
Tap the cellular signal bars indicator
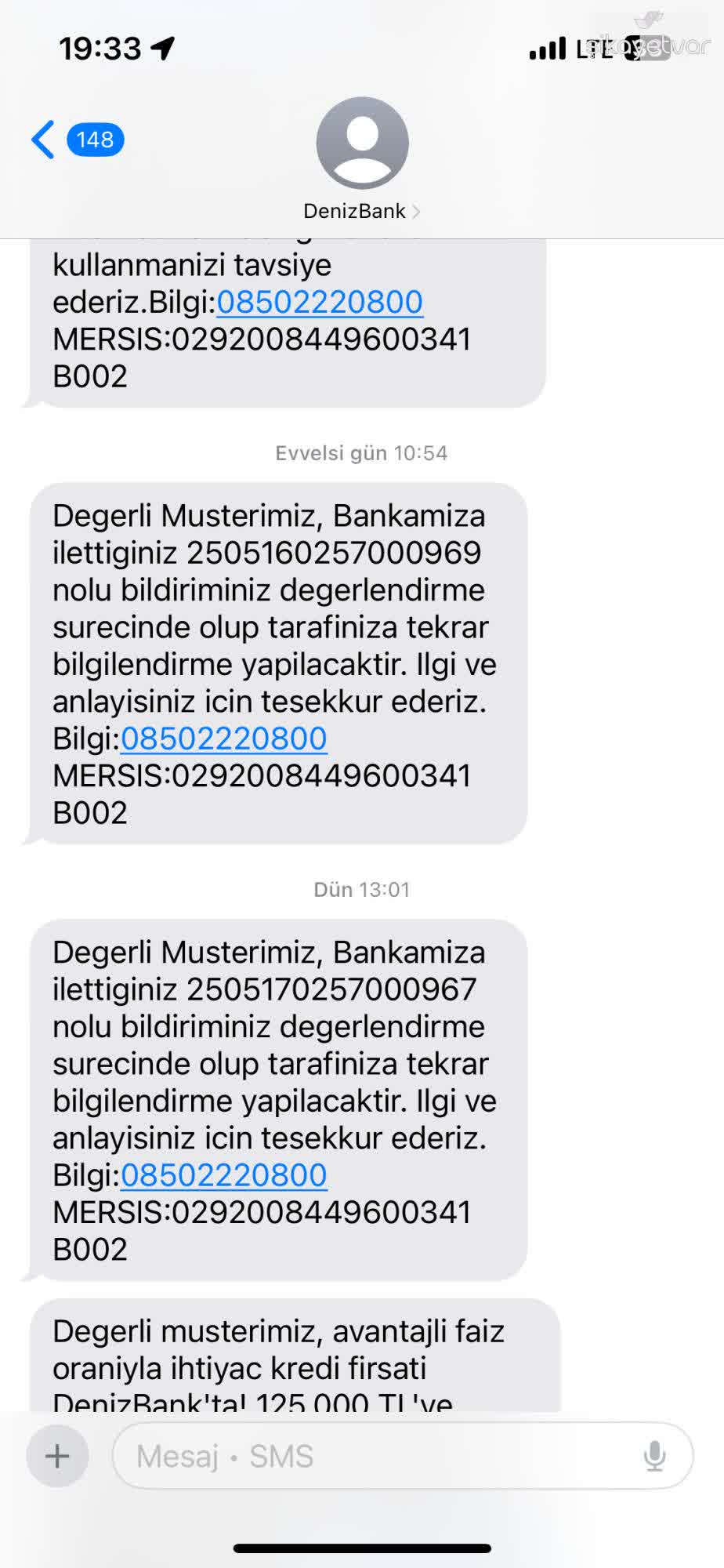point(546,49)
